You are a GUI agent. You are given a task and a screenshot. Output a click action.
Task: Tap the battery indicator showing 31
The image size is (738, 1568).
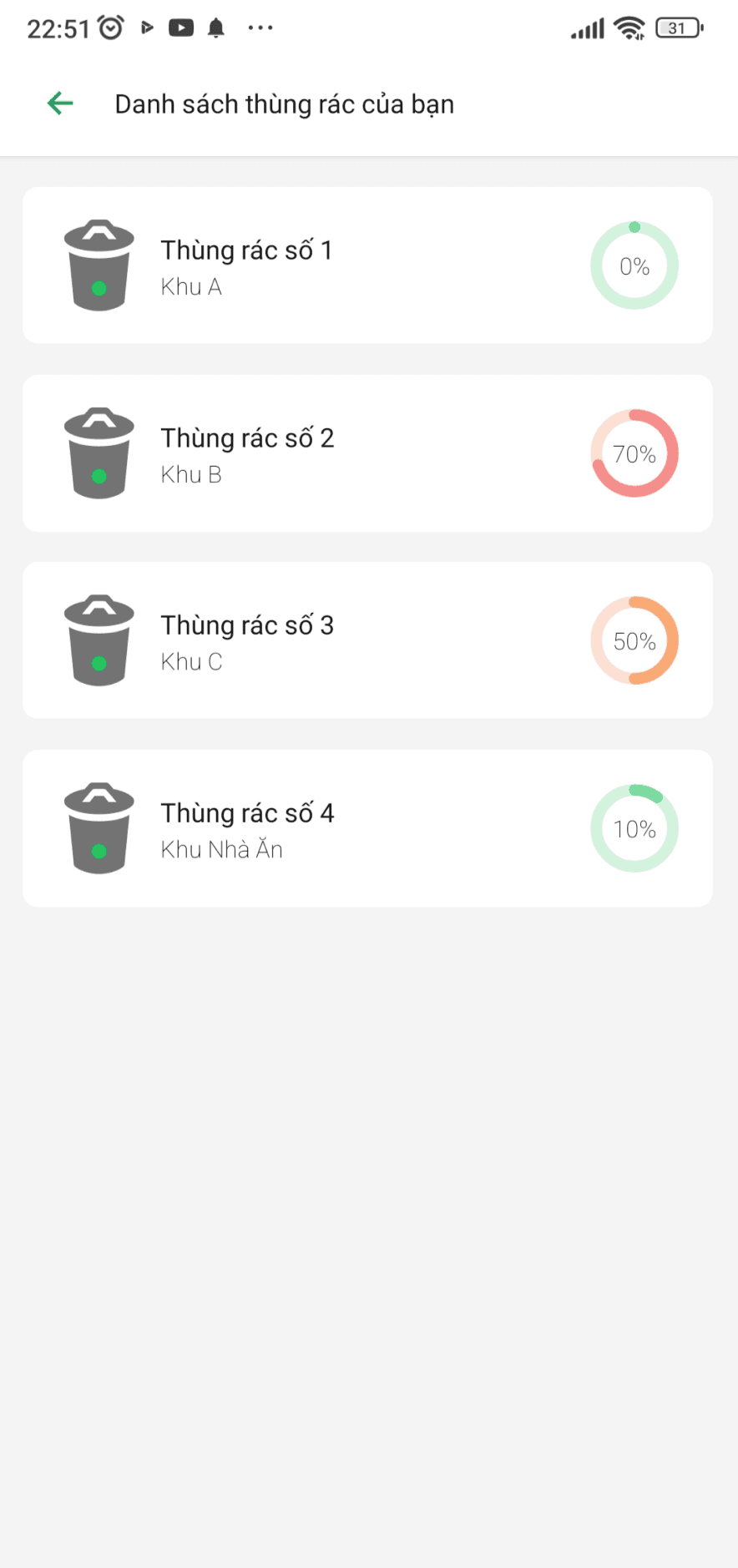(679, 28)
